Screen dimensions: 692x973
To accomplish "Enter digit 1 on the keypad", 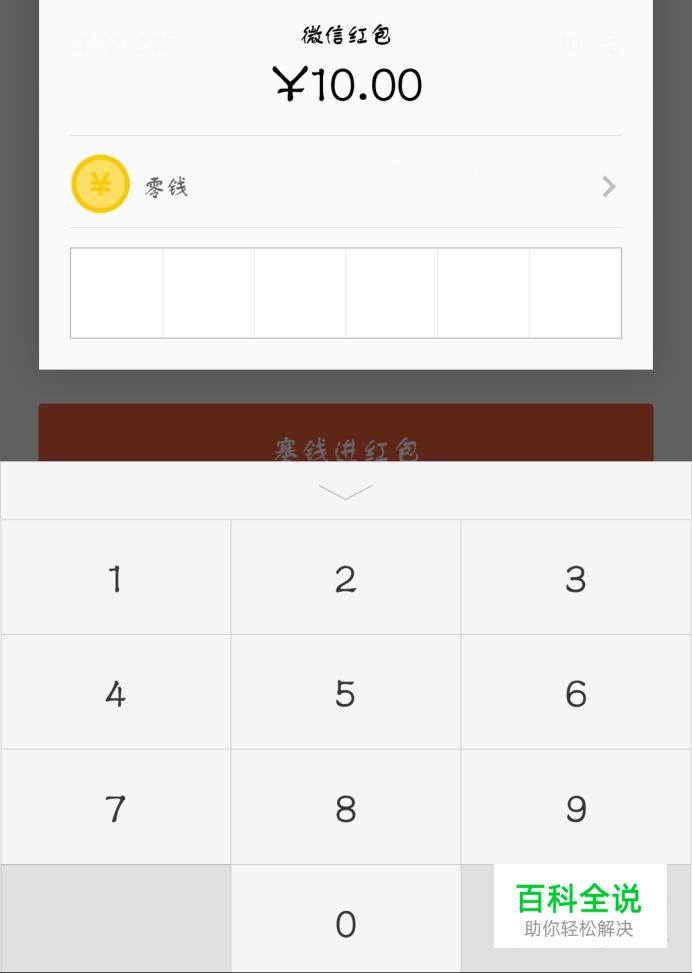I will tap(115, 578).
